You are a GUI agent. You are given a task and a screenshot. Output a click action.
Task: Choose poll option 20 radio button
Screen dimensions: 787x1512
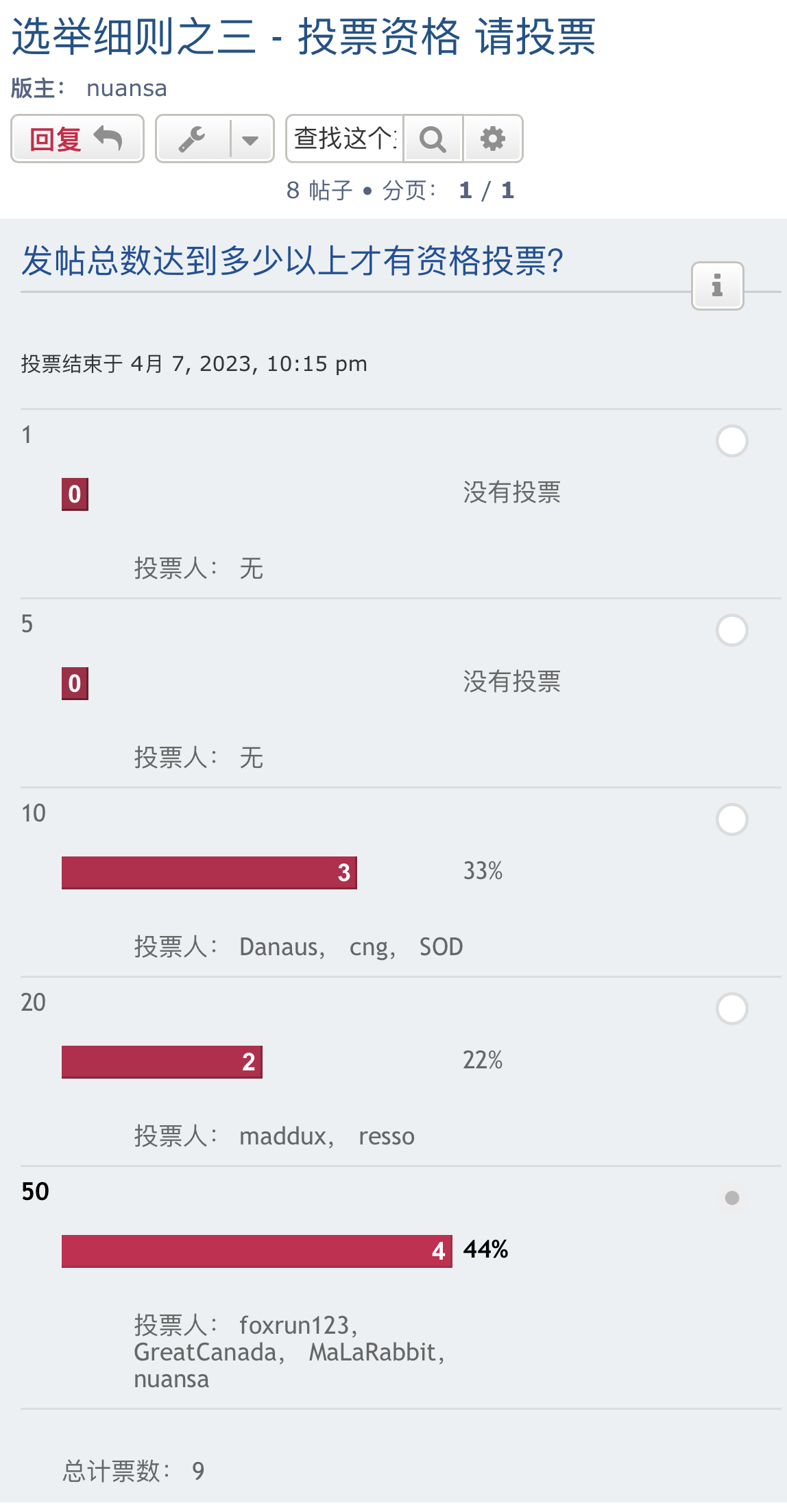pyautogui.click(x=731, y=1009)
